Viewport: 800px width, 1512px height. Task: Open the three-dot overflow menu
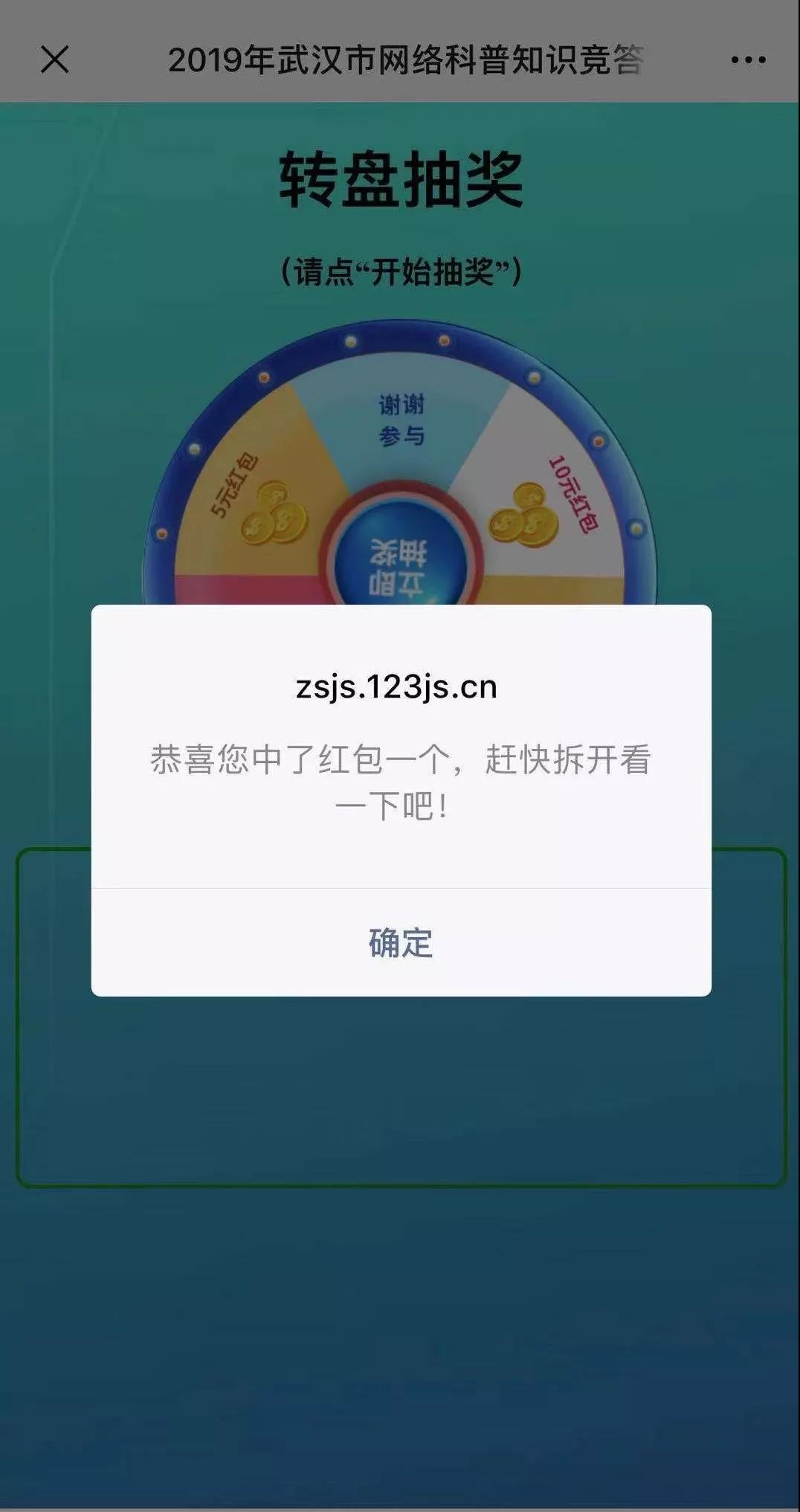pyautogui.click(x=747, y=59)
